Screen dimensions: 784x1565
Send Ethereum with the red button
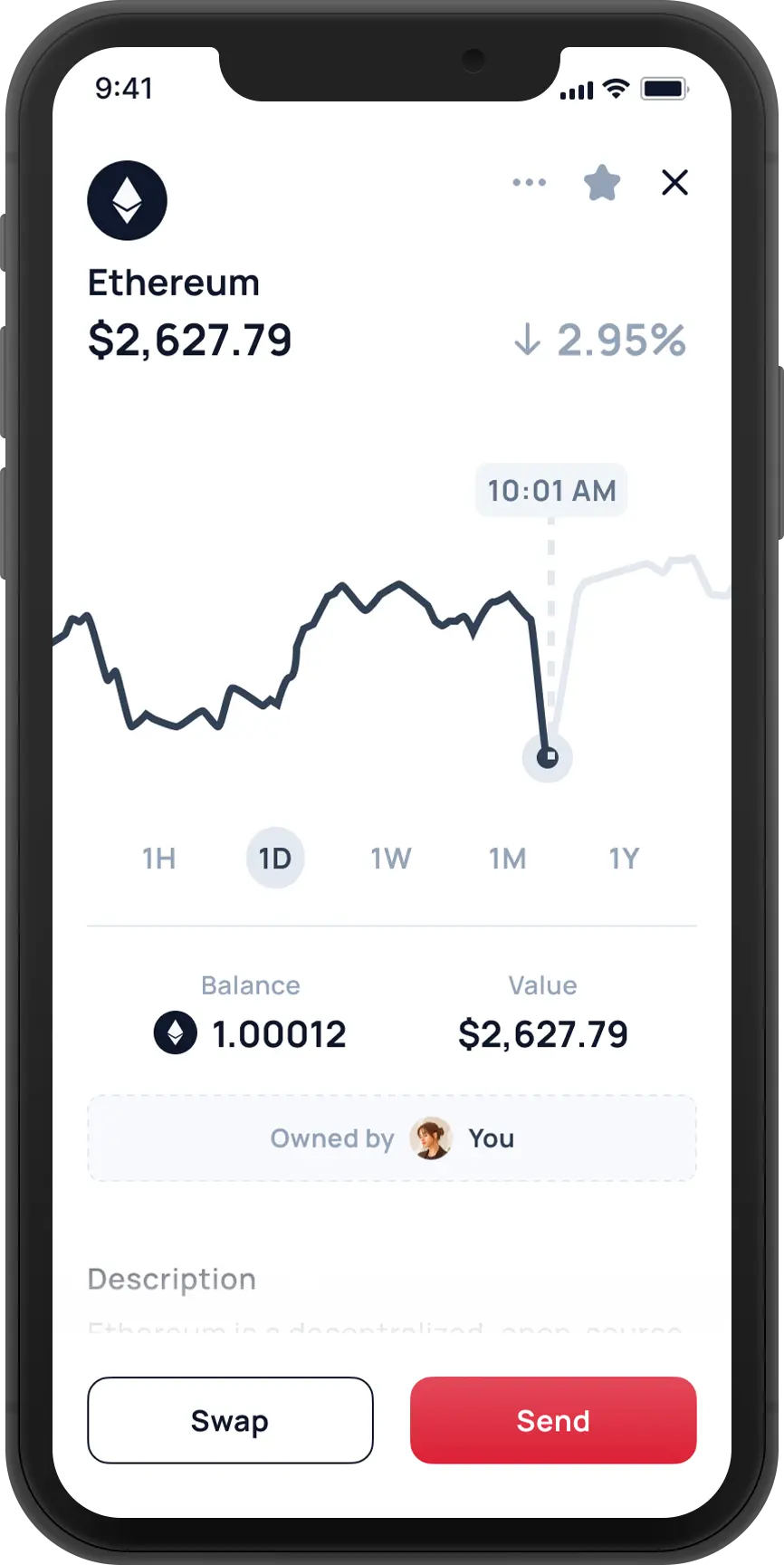pos(553,1420)
